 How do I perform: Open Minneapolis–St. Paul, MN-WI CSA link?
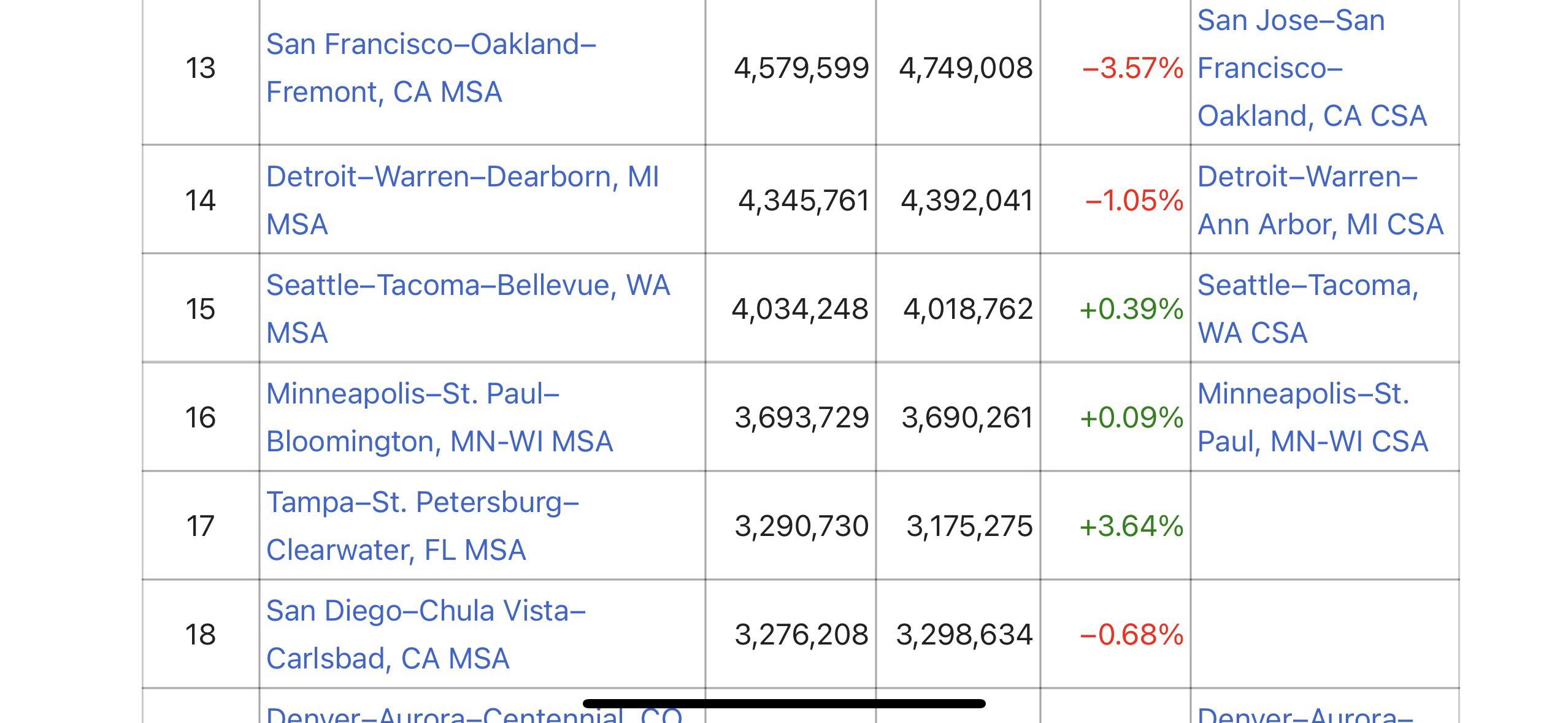click(1303, 394)
